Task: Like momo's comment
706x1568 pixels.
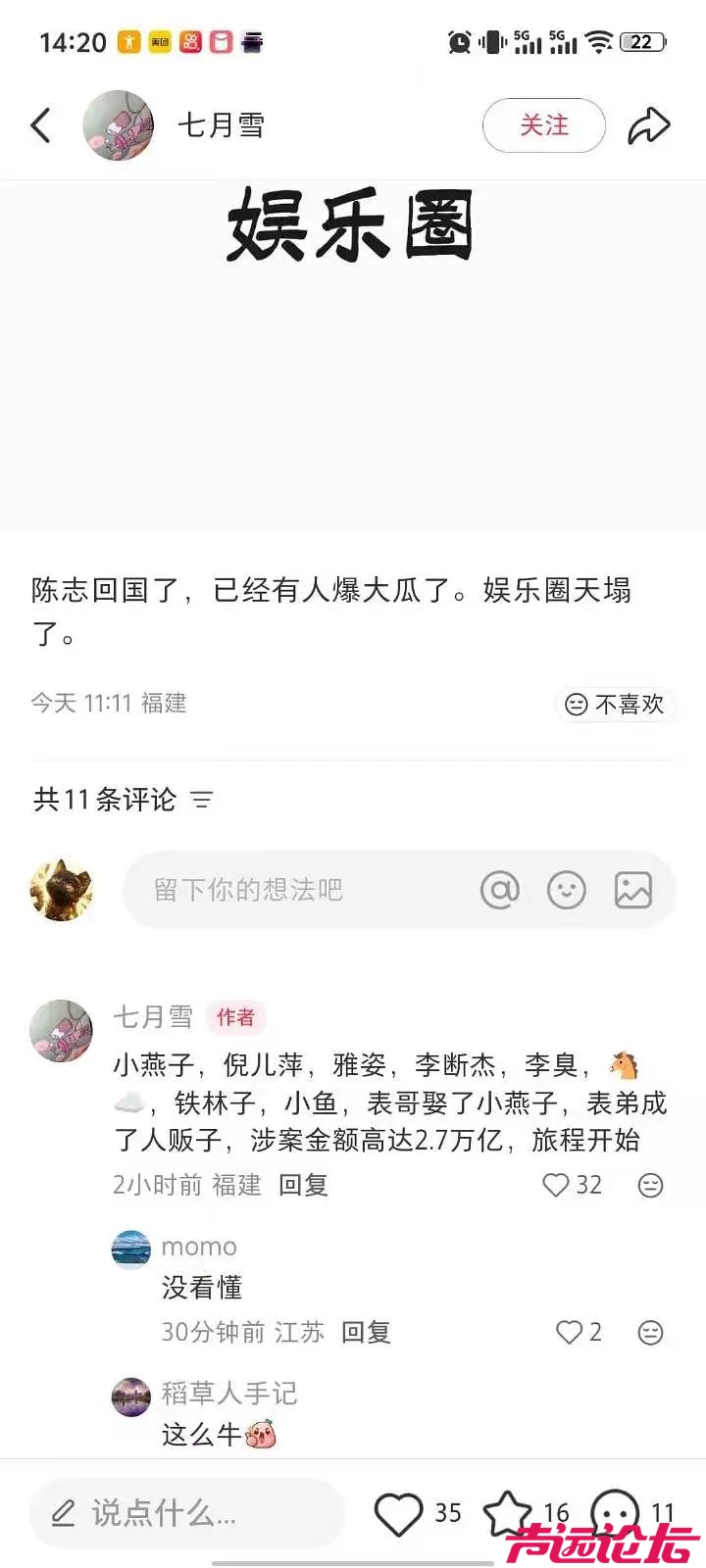Action: (x=570, y=1332)
